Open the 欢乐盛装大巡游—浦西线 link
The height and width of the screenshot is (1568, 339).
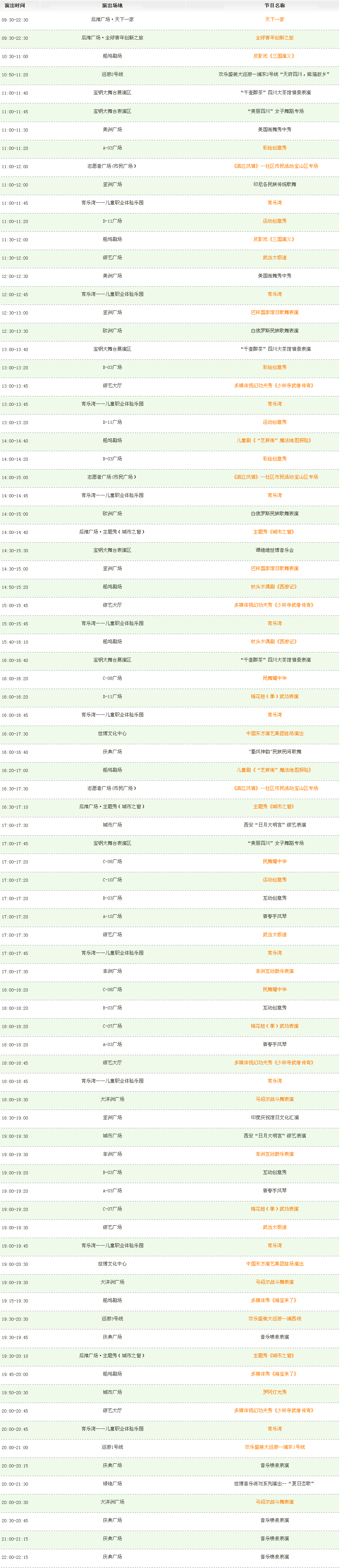275,1318
